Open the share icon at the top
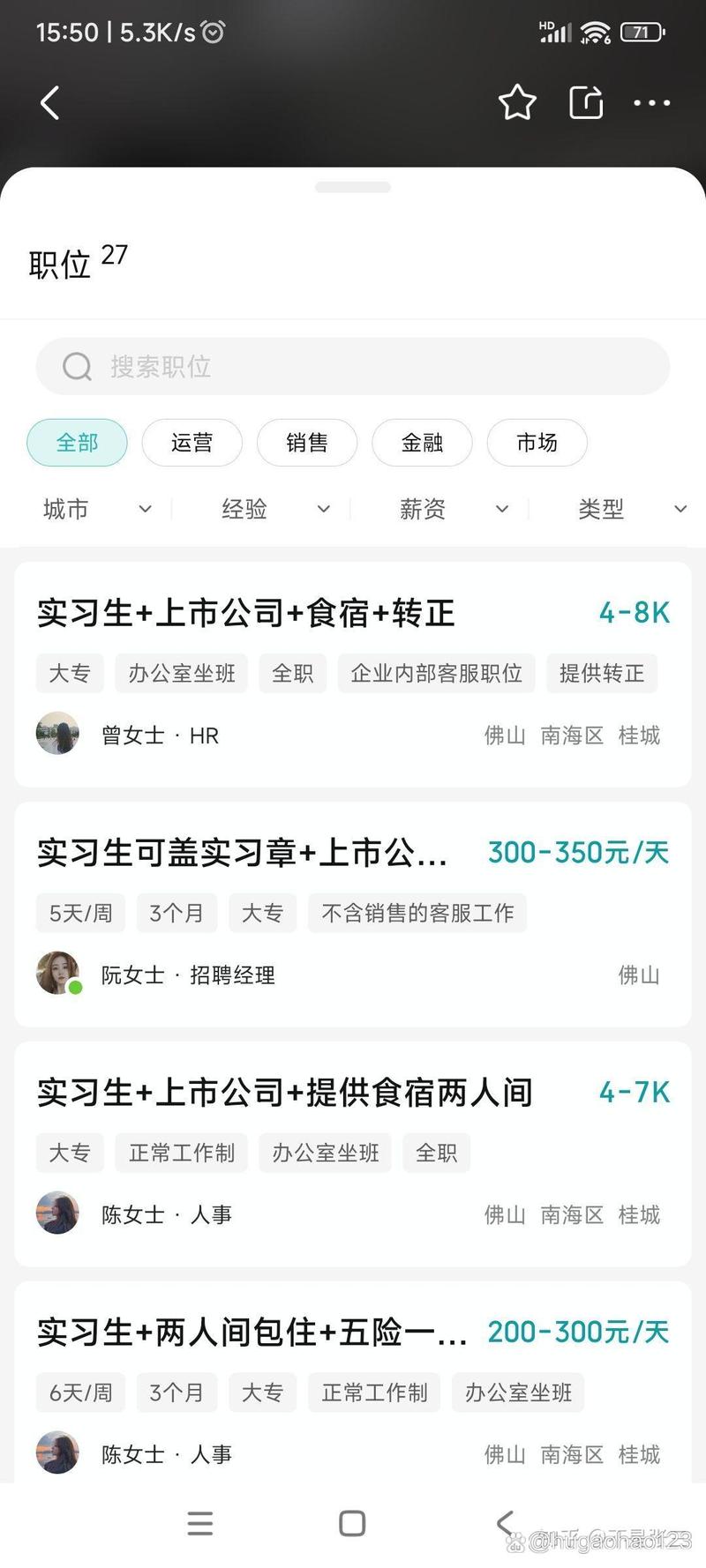The height and width of the screenshot is (1568, 706). coord(585,102)
